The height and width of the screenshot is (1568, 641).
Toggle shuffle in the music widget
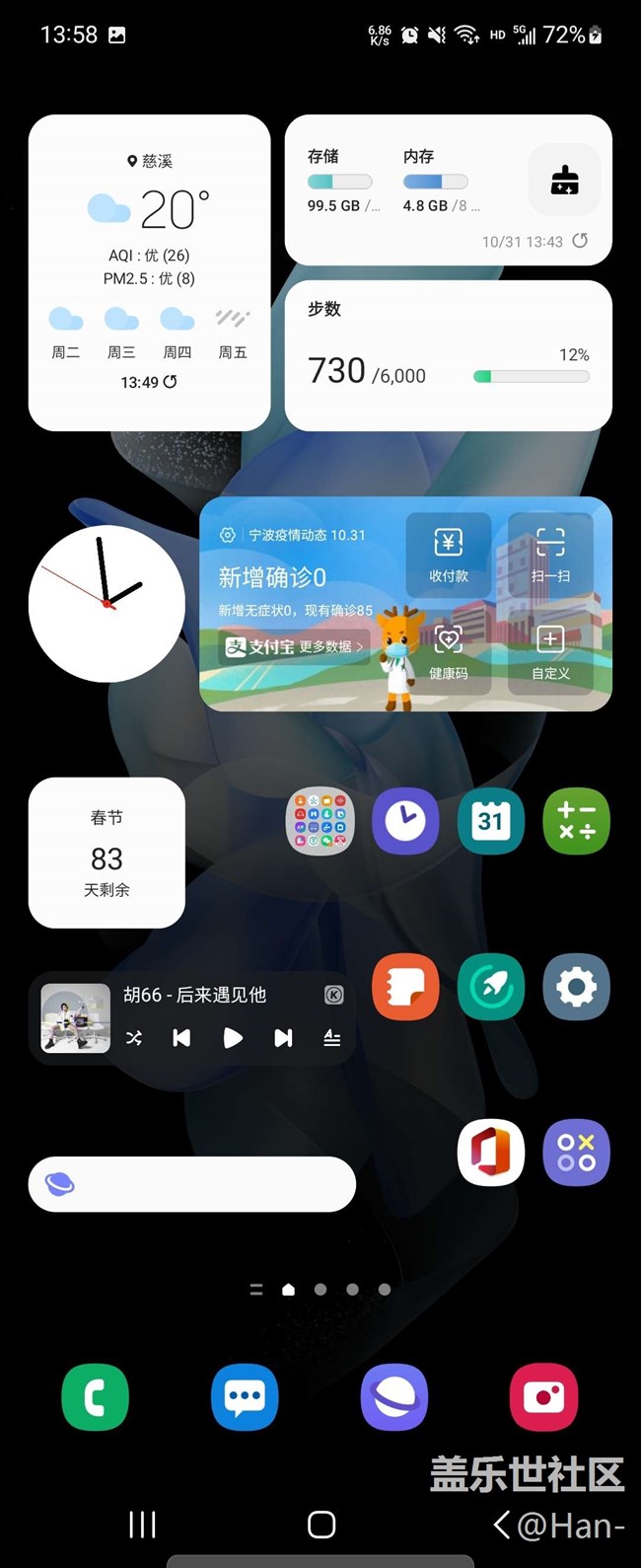[134, 1037]
